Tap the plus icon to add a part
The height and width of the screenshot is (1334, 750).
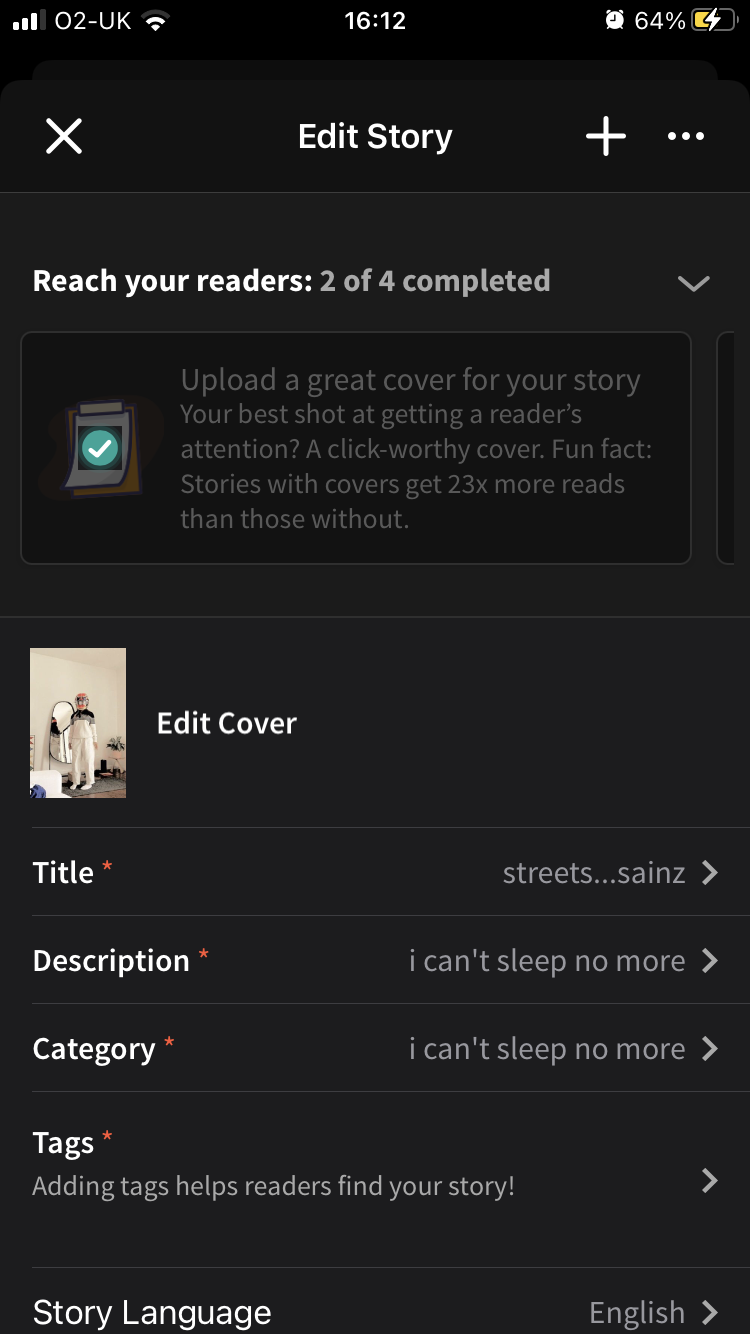tap(606, 136)
